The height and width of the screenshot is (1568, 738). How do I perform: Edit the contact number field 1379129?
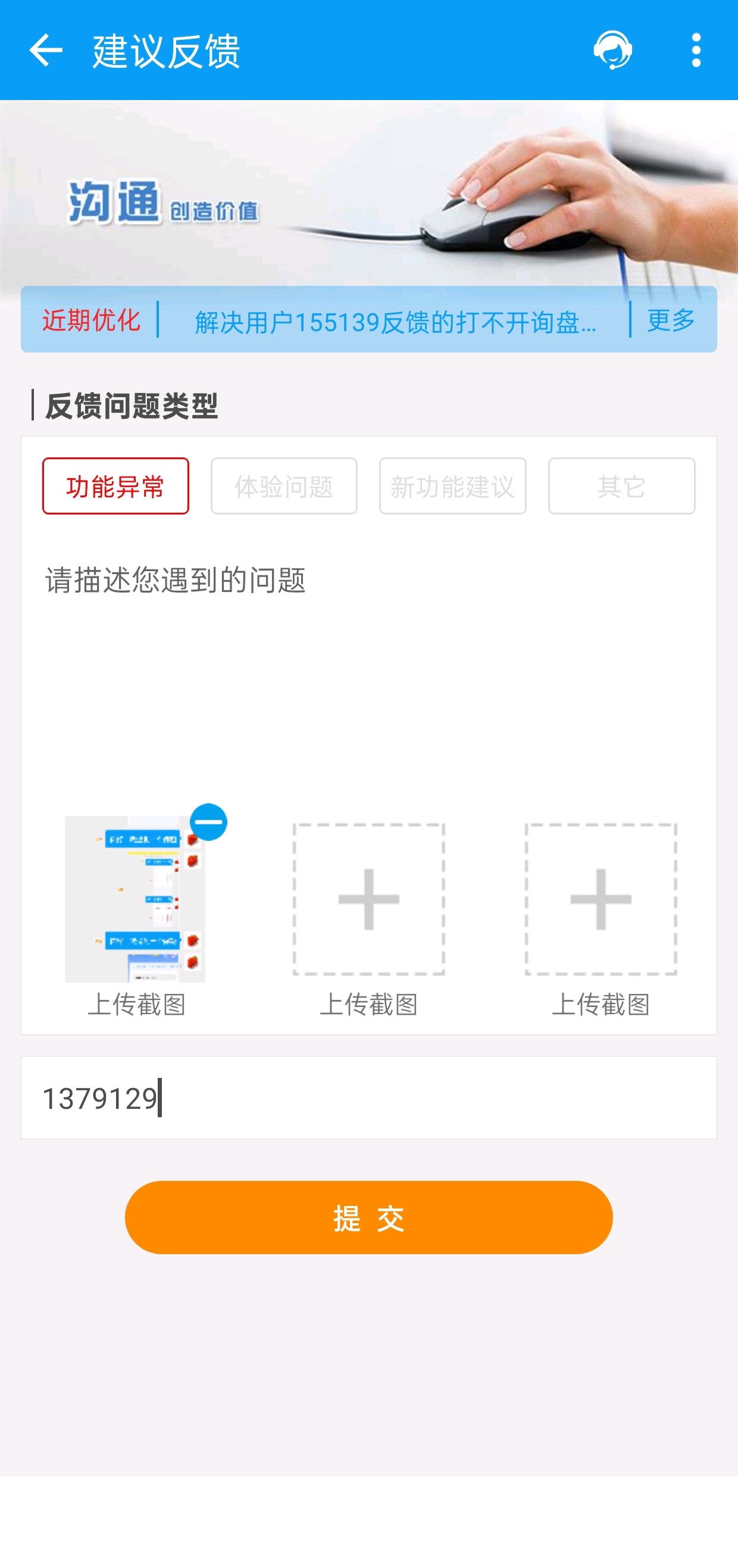point(368,1098)
